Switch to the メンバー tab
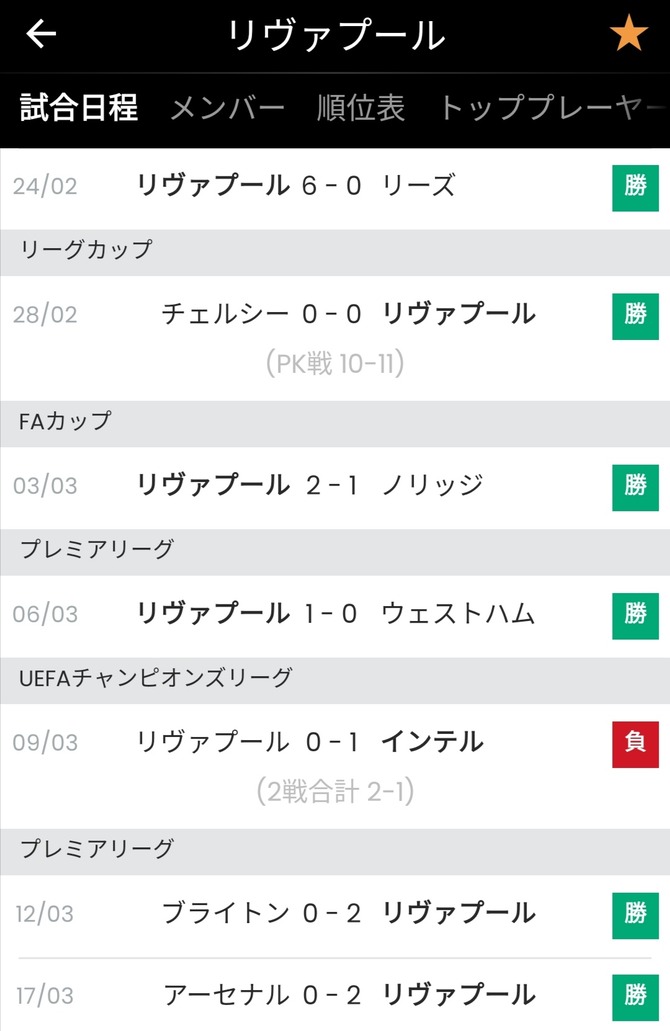Viewport: 670px width, 1031px height. tap(227, 108)
